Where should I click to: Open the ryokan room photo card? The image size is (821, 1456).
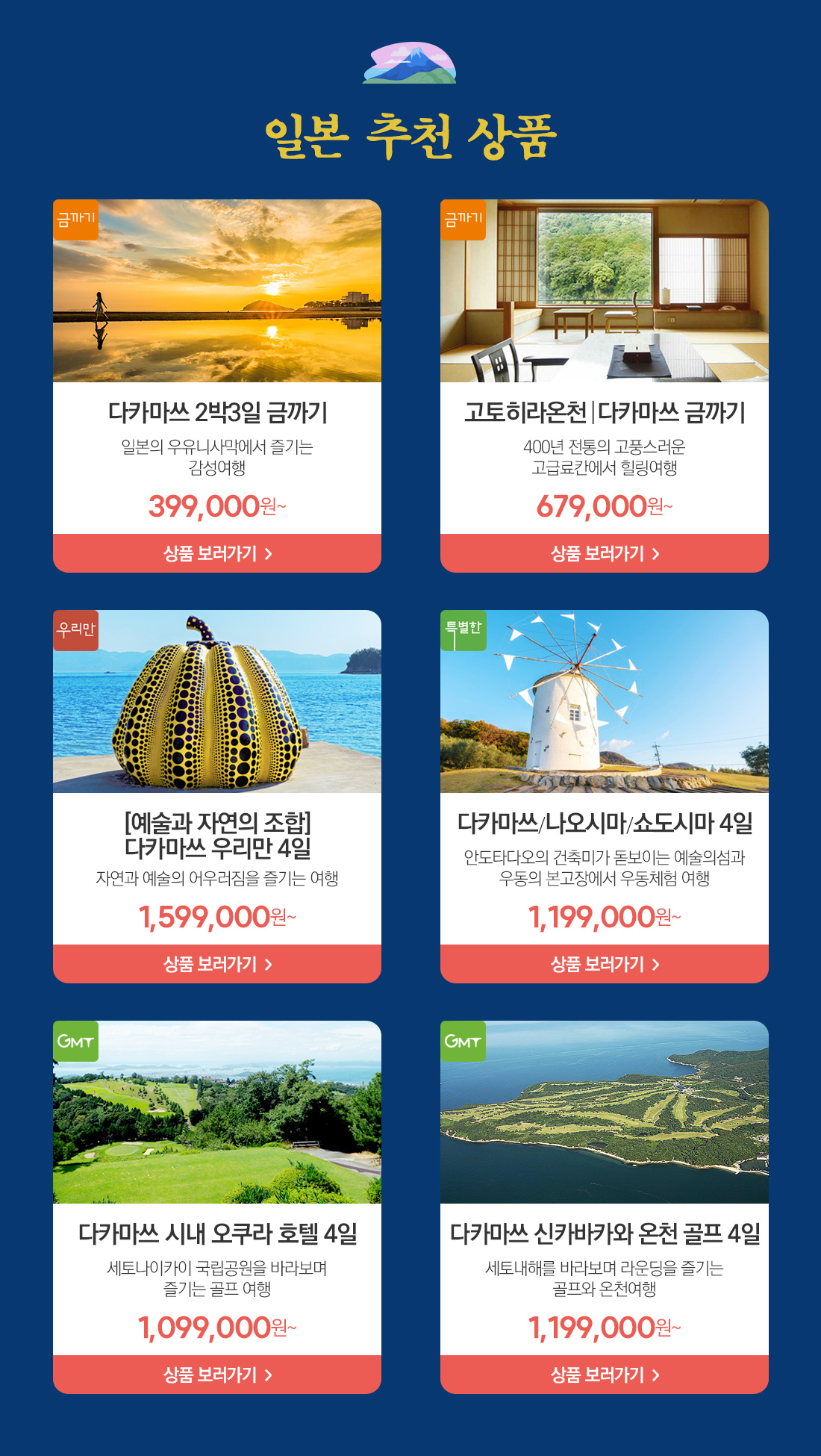pyautogui.click(x=605, y=291)
